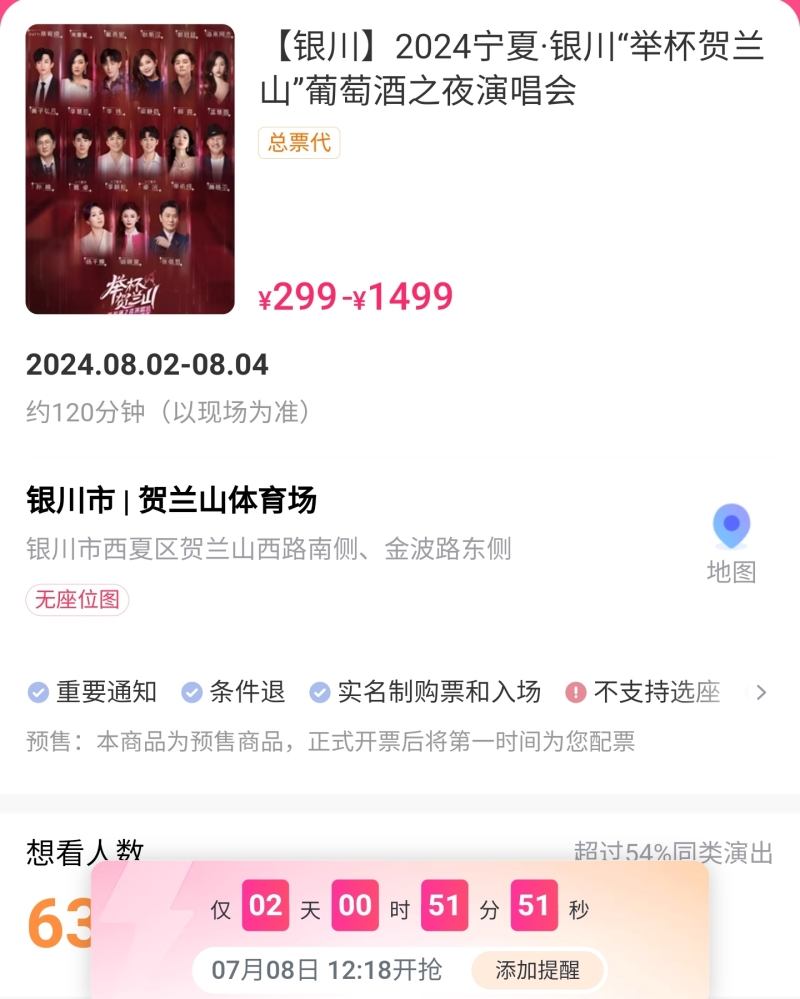Tap the 无座位图 tag
Screen dimensions: 800x999
coord(77,600)
